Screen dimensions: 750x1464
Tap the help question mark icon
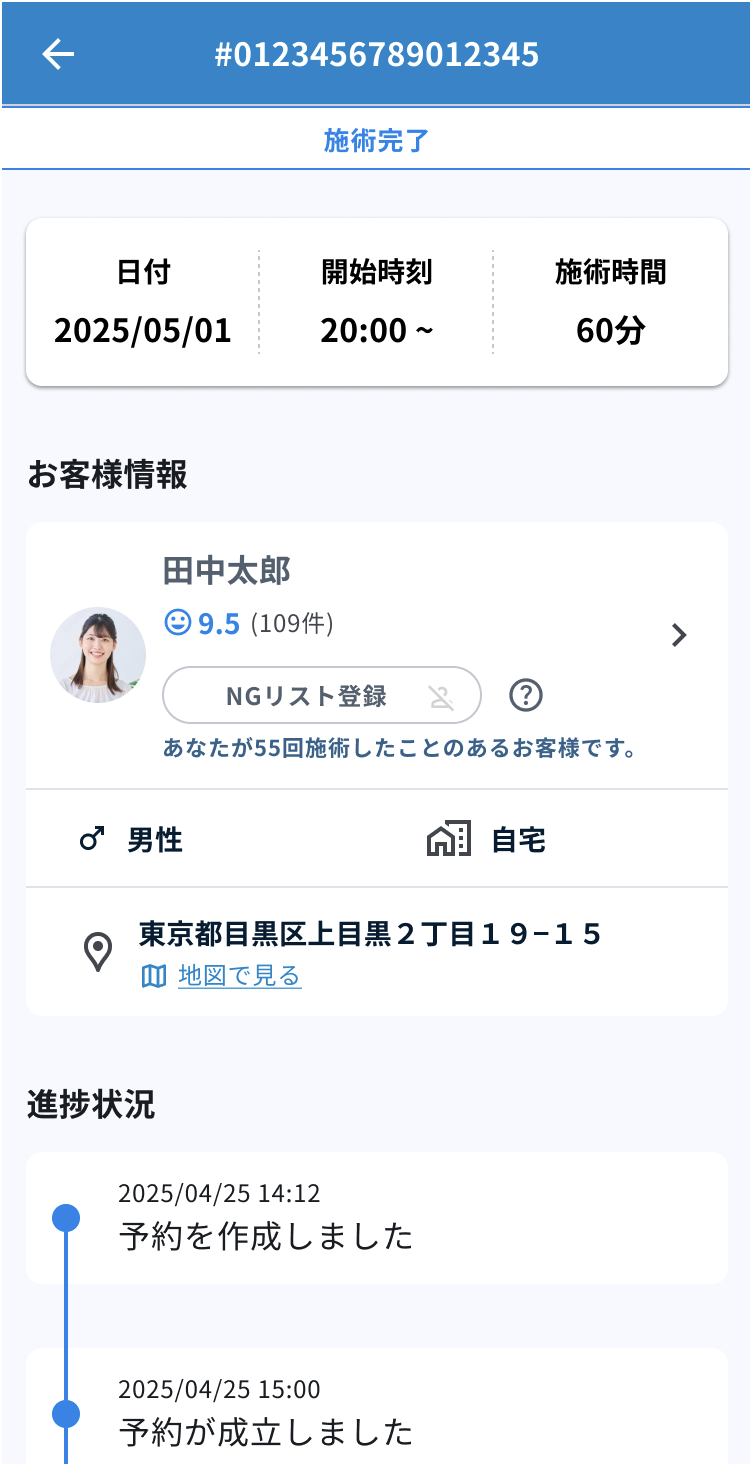coord(527,695)
